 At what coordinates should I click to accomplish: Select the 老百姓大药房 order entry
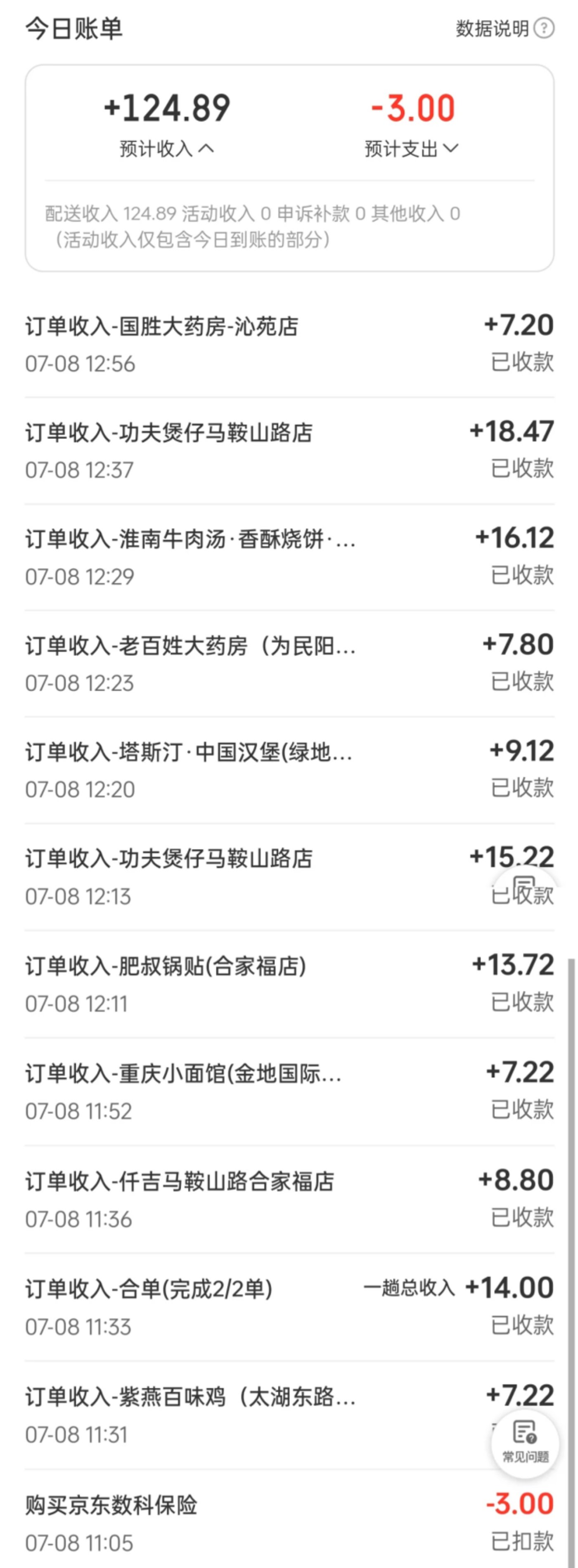(289, 664)
